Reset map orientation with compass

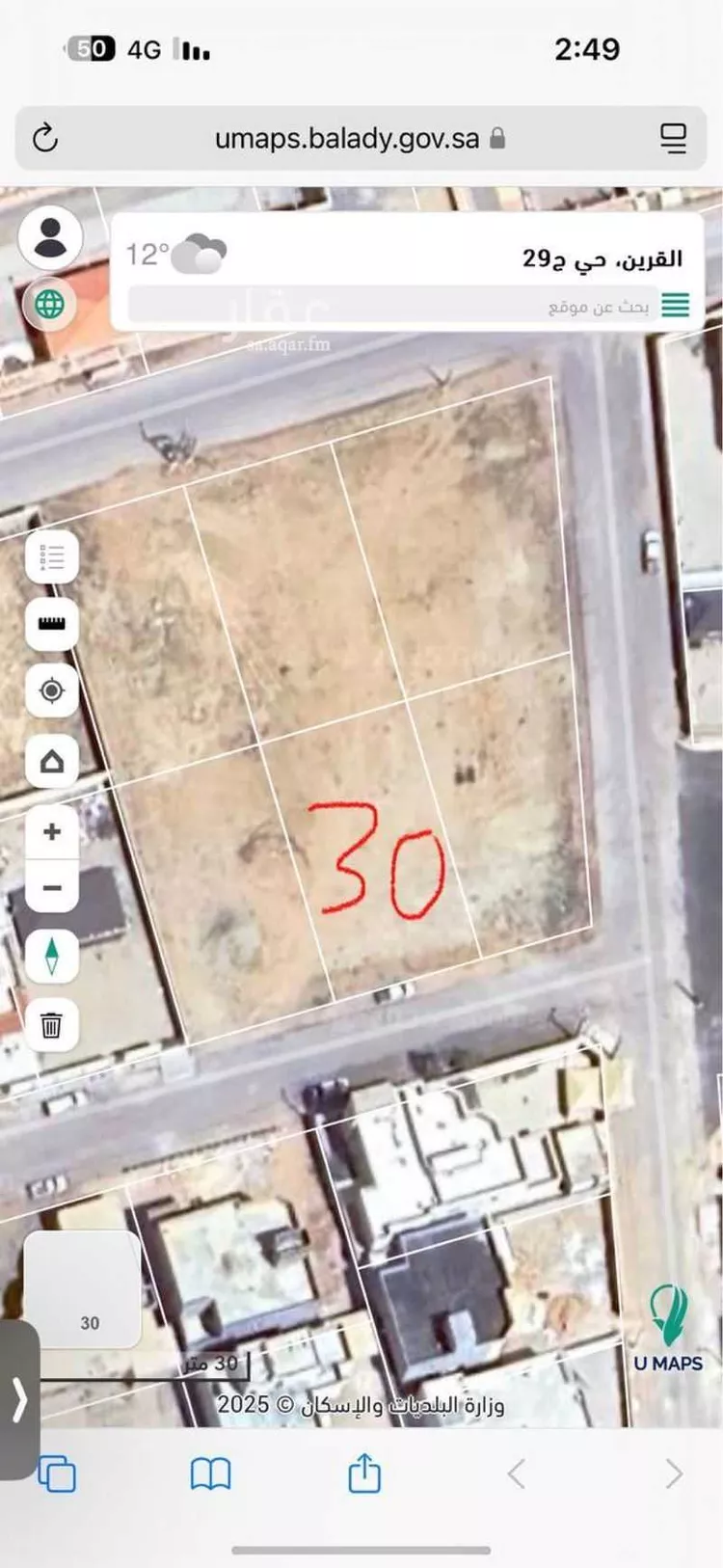click(51, 957)
